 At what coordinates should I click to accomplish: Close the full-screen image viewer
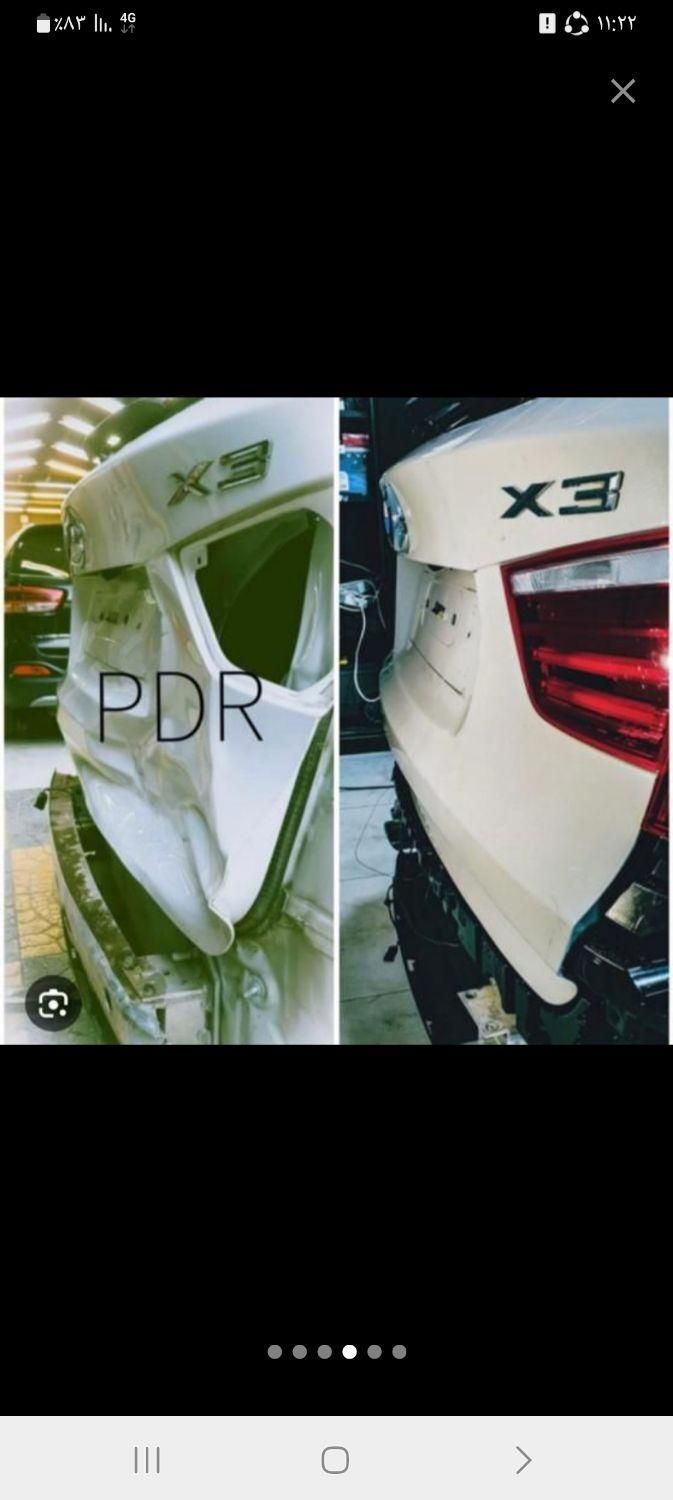coord(623,91)
